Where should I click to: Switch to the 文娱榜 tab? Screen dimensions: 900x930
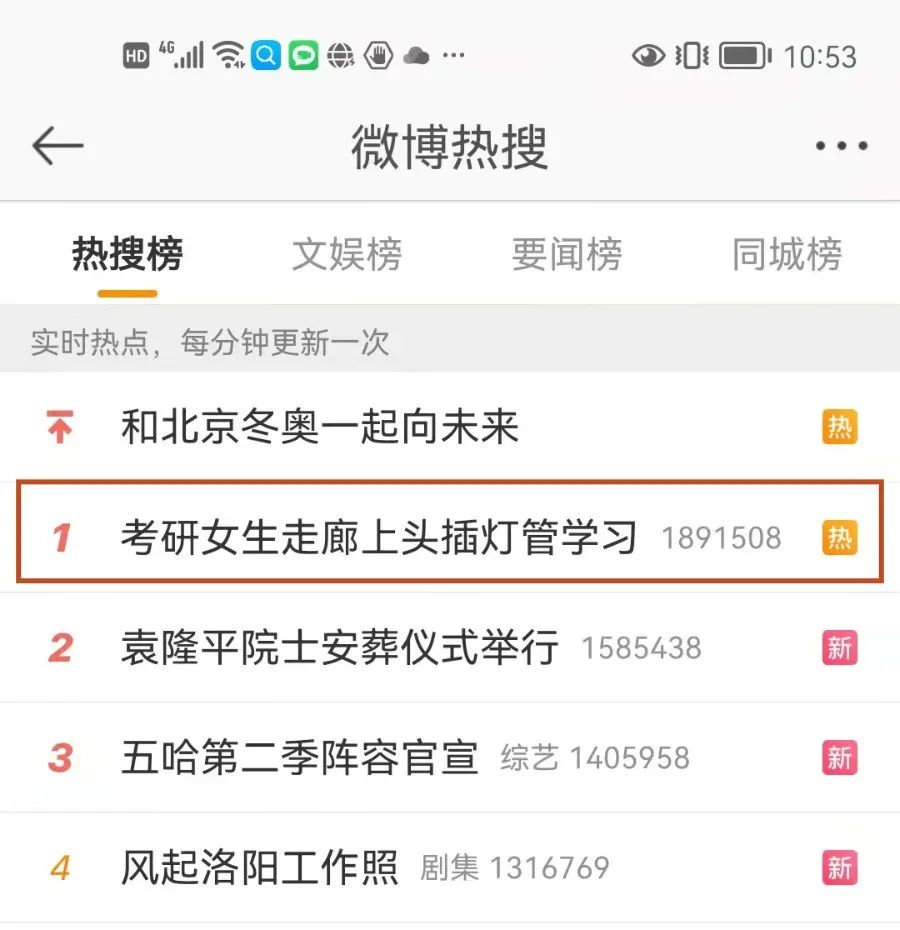point(347,255)
